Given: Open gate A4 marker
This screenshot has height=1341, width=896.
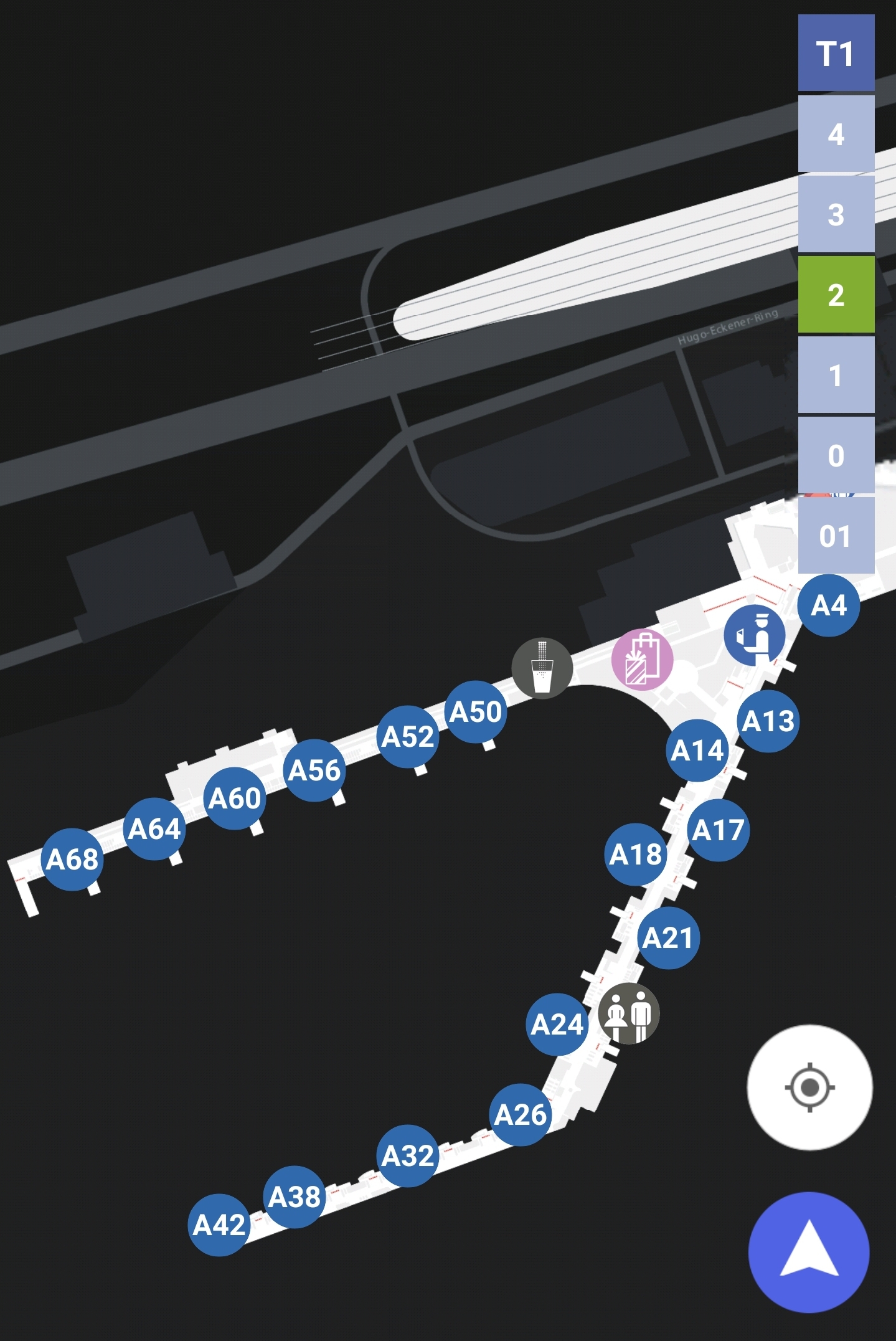Looking at the screenshot, I should [x=829, y=605].
